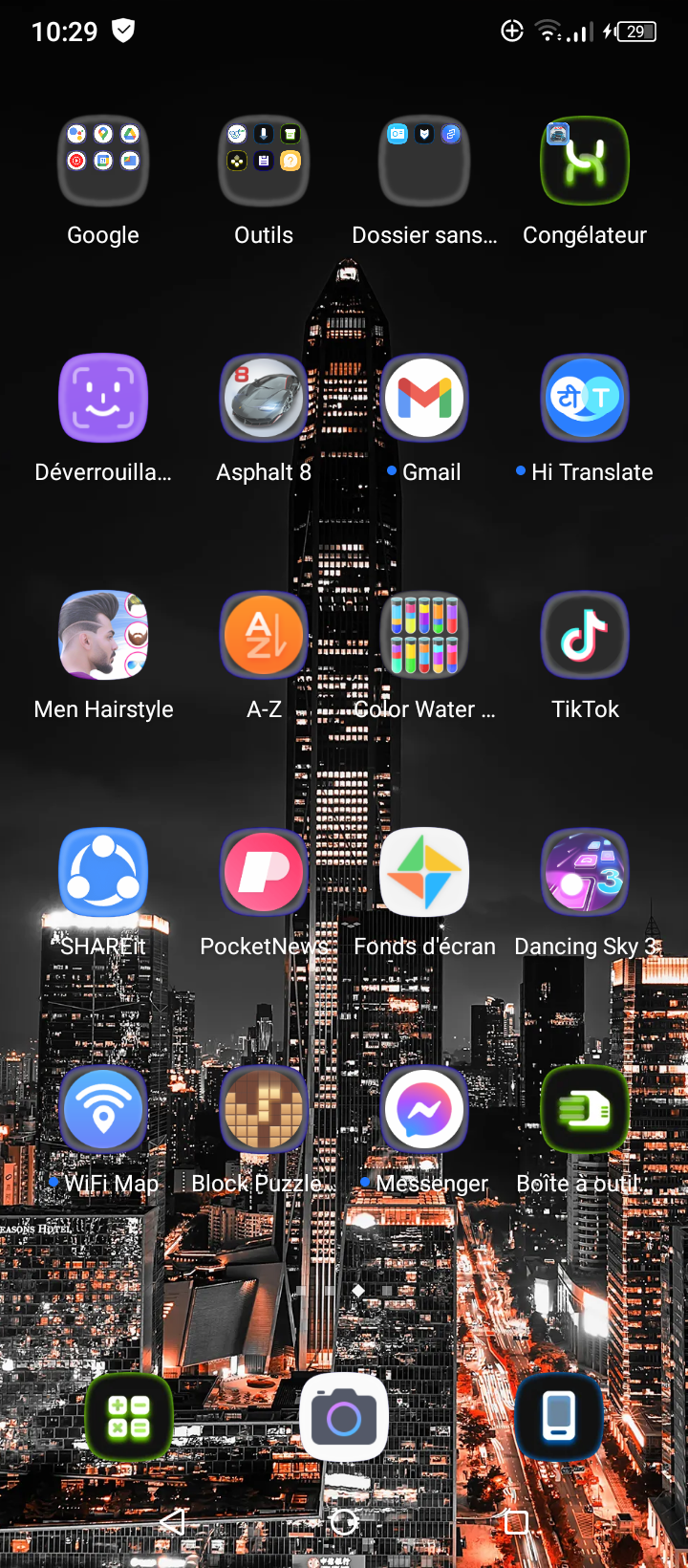Image resolution: width=688 pixels, height=1568 pixels.
Task: Open the camera from the dock
Action: coord(344,1417)
